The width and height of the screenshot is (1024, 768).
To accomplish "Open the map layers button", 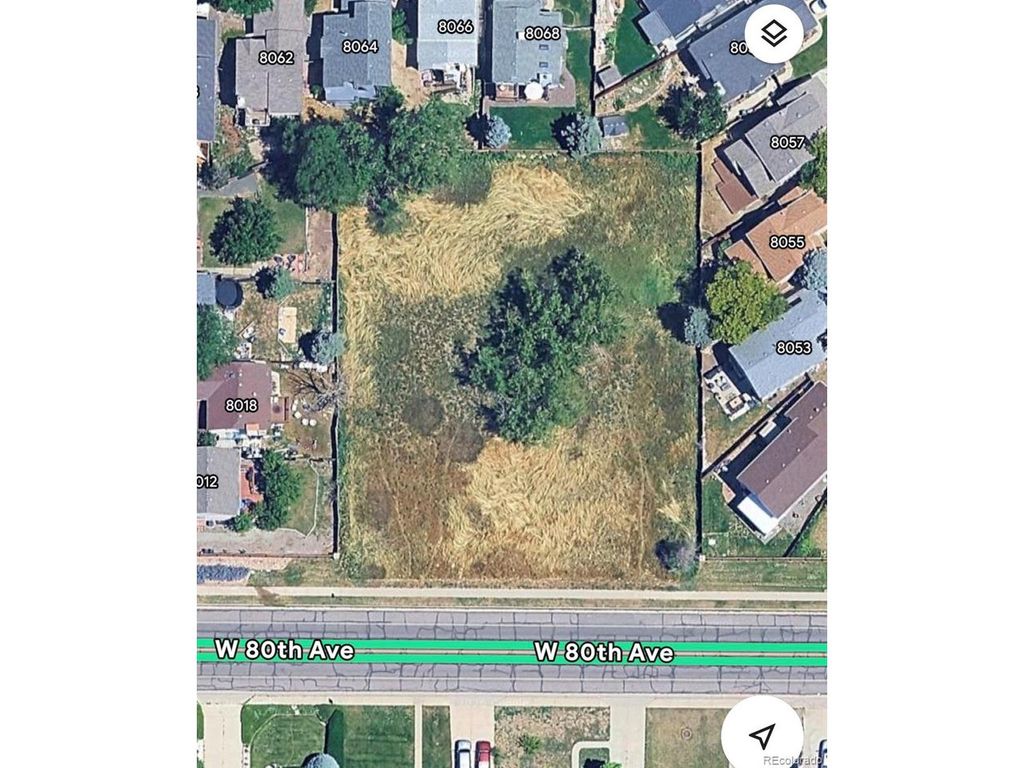I will click(774, 34).
